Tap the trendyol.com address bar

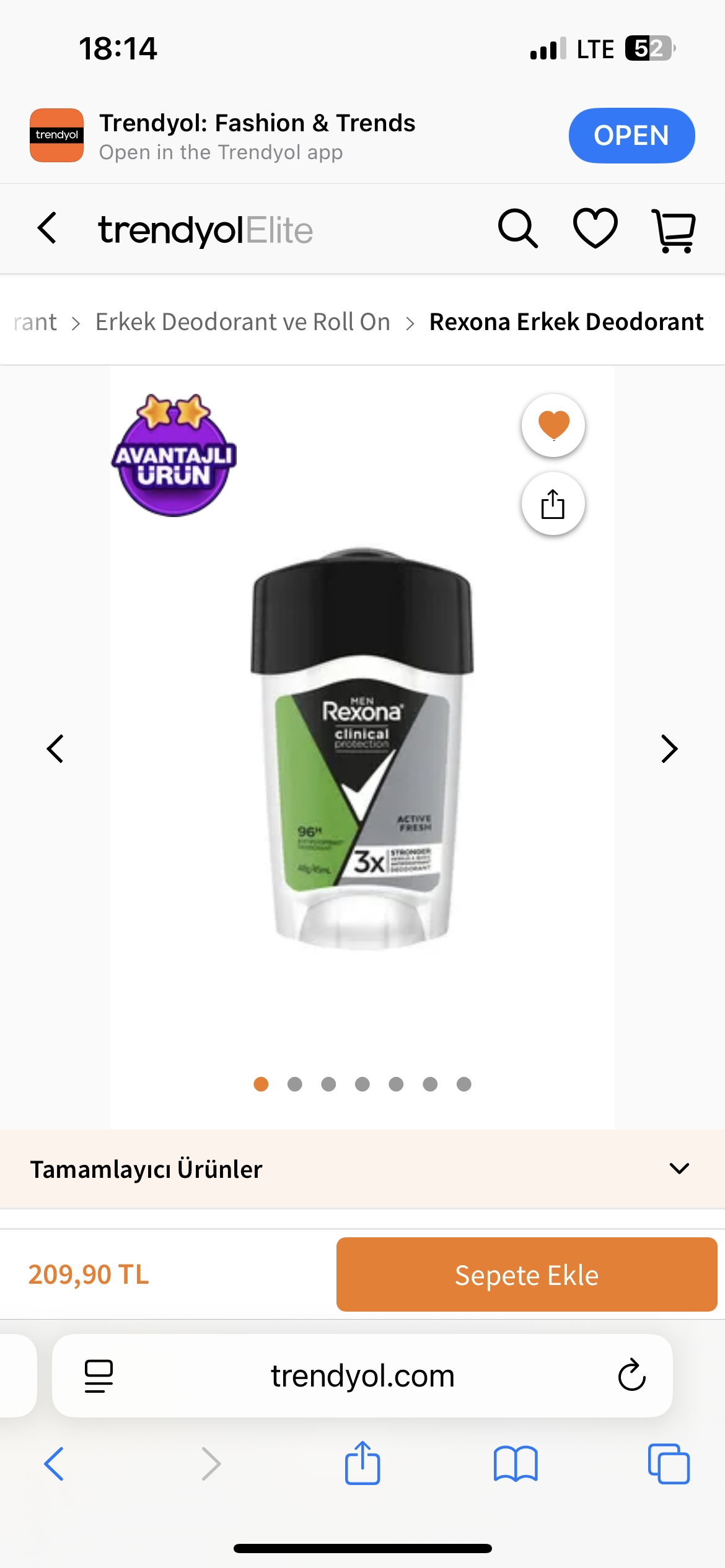362,1375
